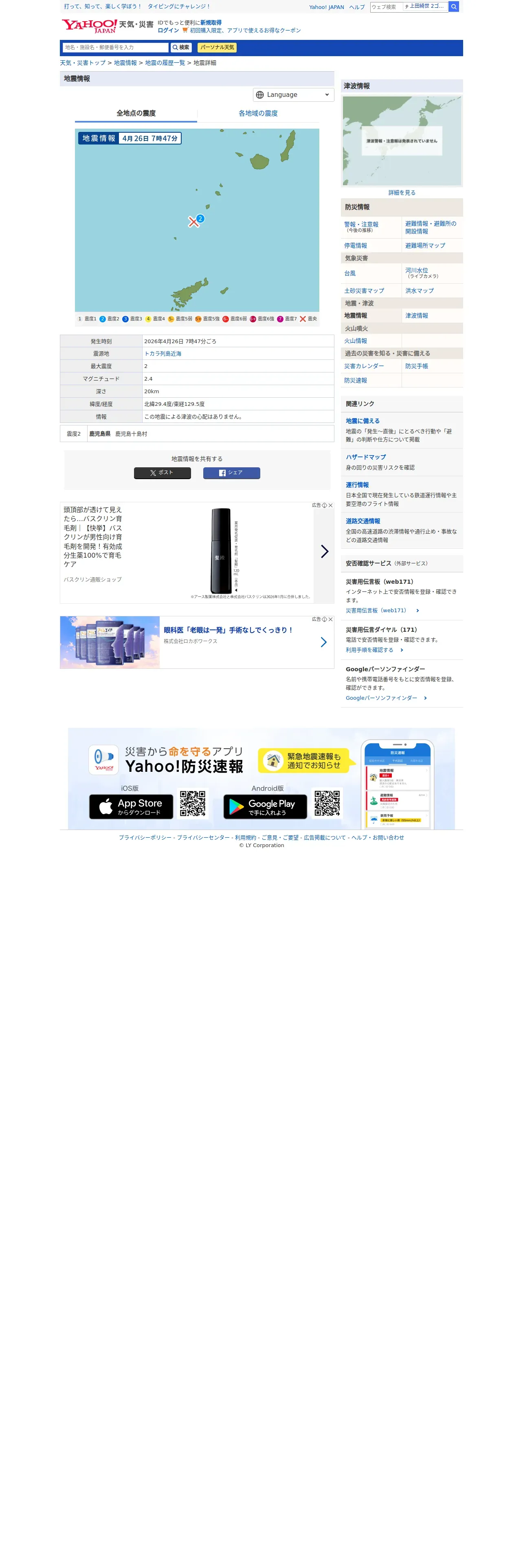The image size is (523, 1568).
Task: View tsunami details via 詳細を見る
Action: pyautogui.click(x=402, y=193)
